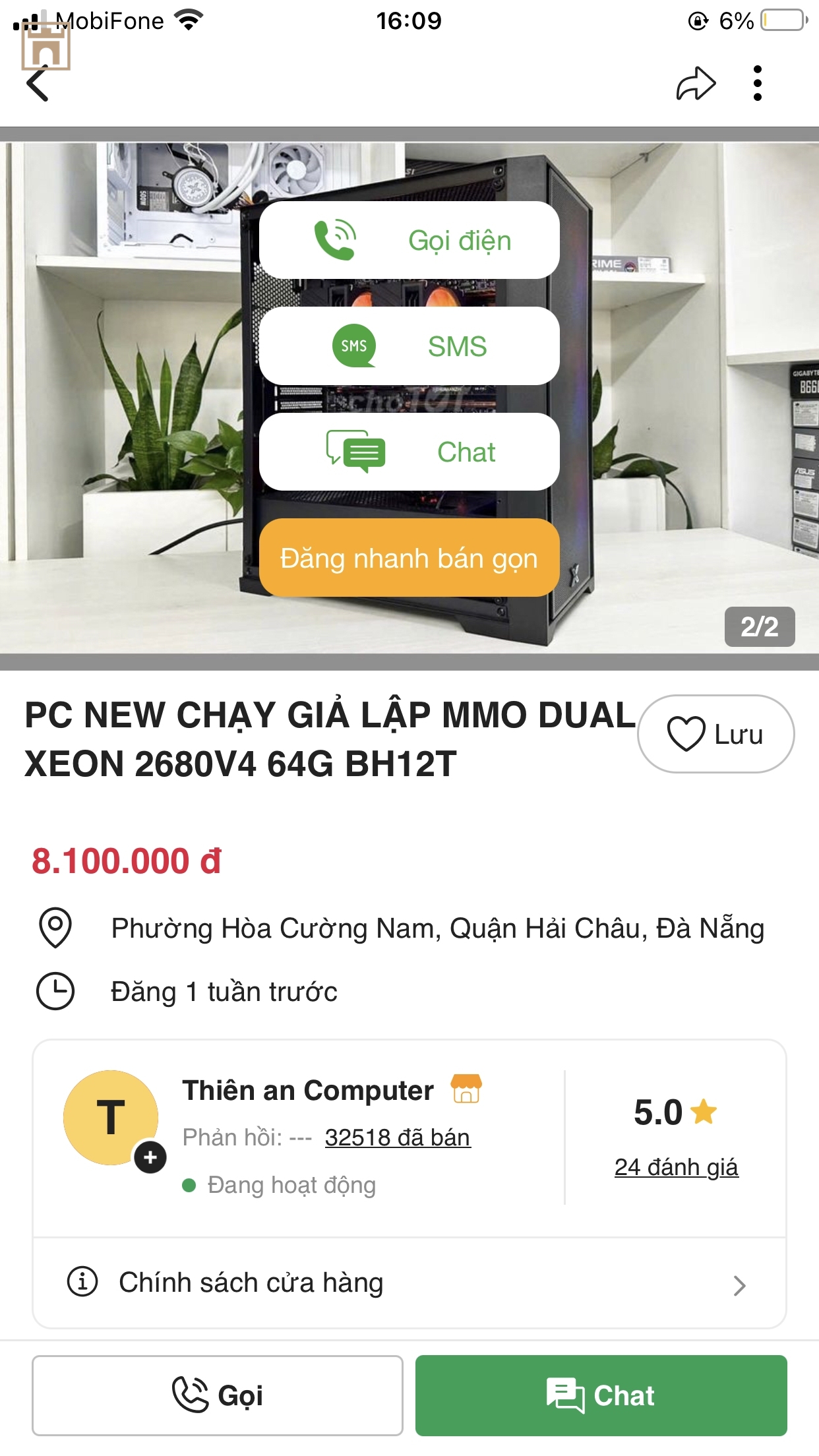The height and width of the screenshot is (1456, 819).
Task: Select the white Chat option over the photo
Action: tap(409, 452)
